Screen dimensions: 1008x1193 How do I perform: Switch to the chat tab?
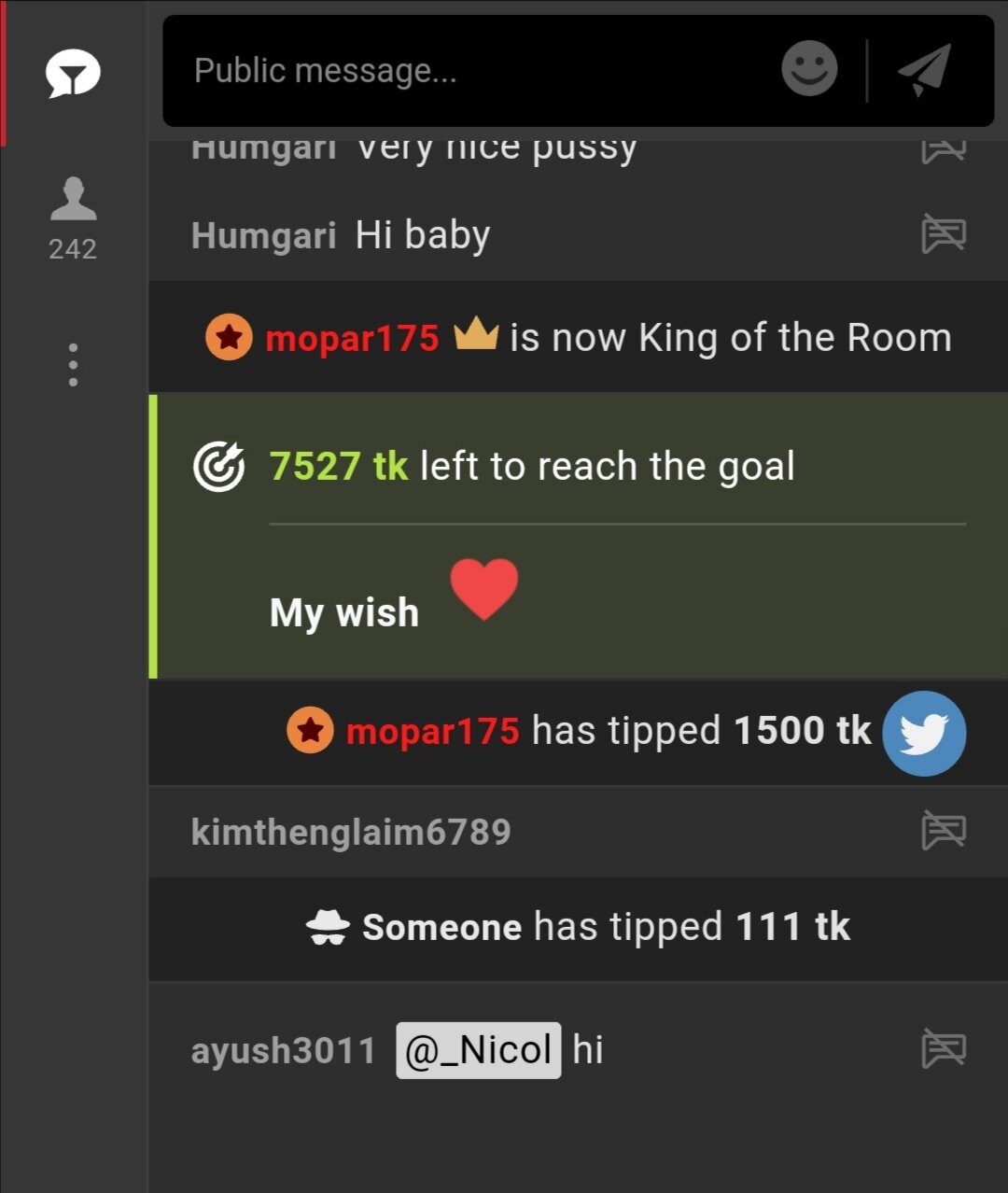[x=73, y=75]
